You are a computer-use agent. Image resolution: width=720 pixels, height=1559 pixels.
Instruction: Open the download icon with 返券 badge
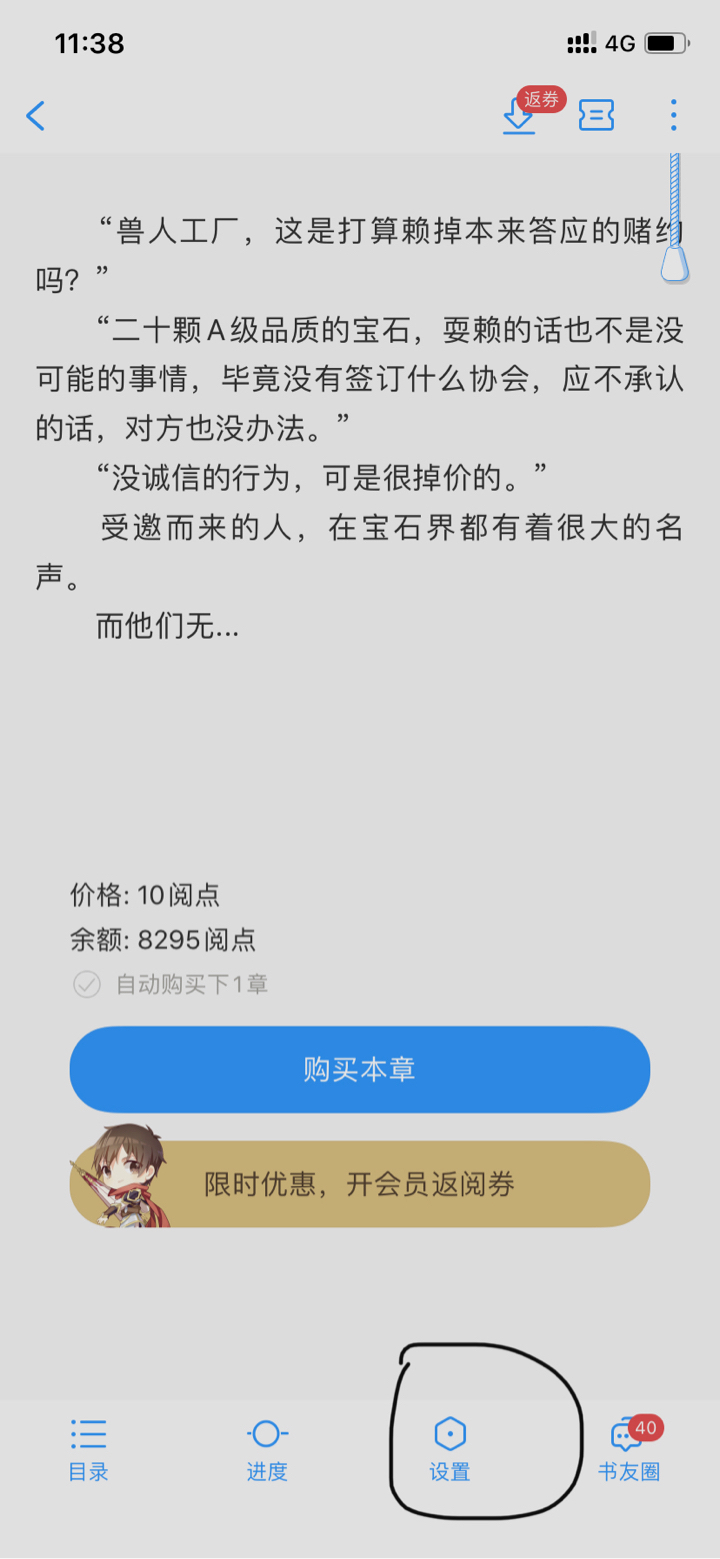coord(519,117)
